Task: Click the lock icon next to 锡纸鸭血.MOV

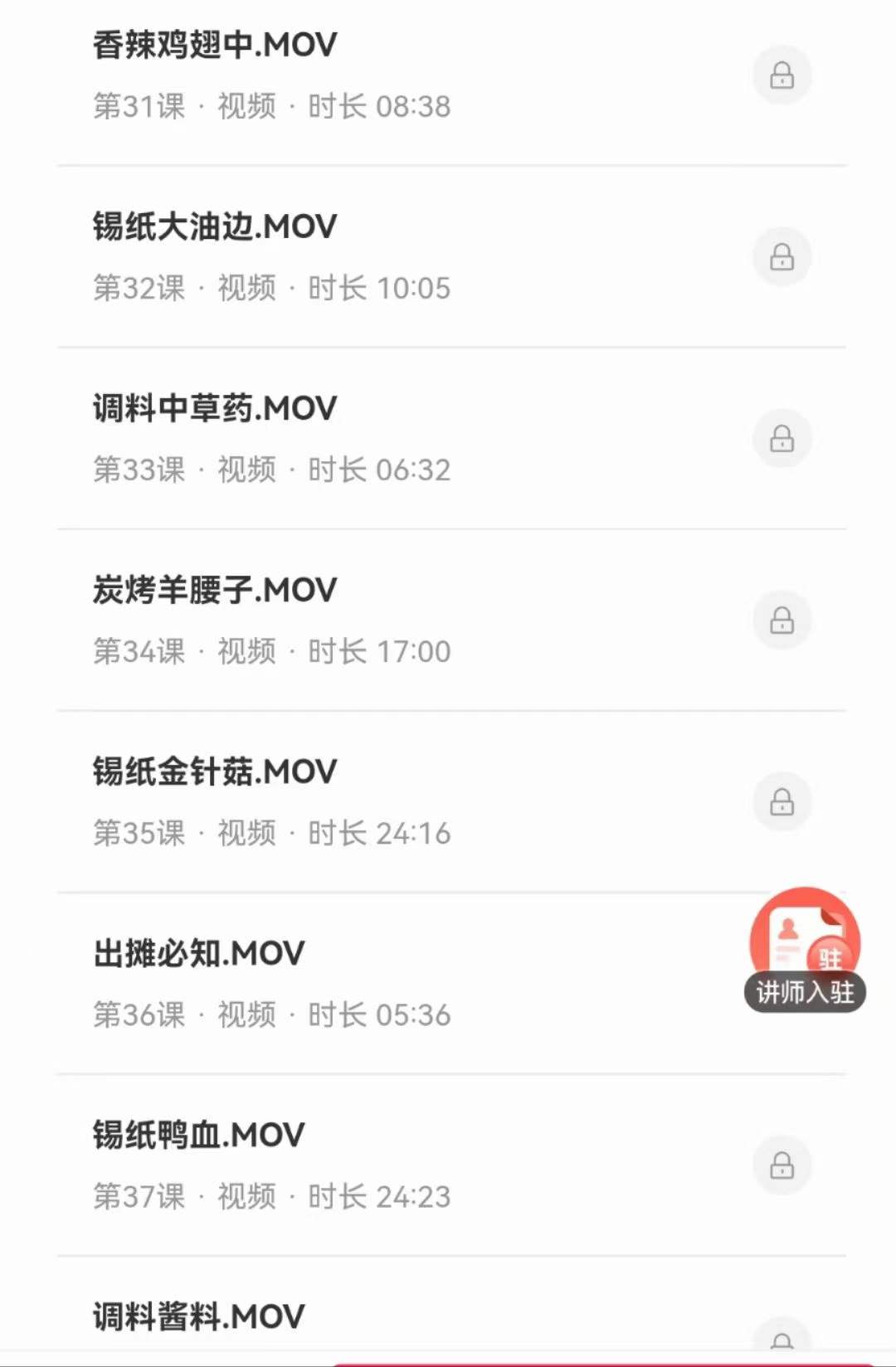Action: (x=782, y=1163)
